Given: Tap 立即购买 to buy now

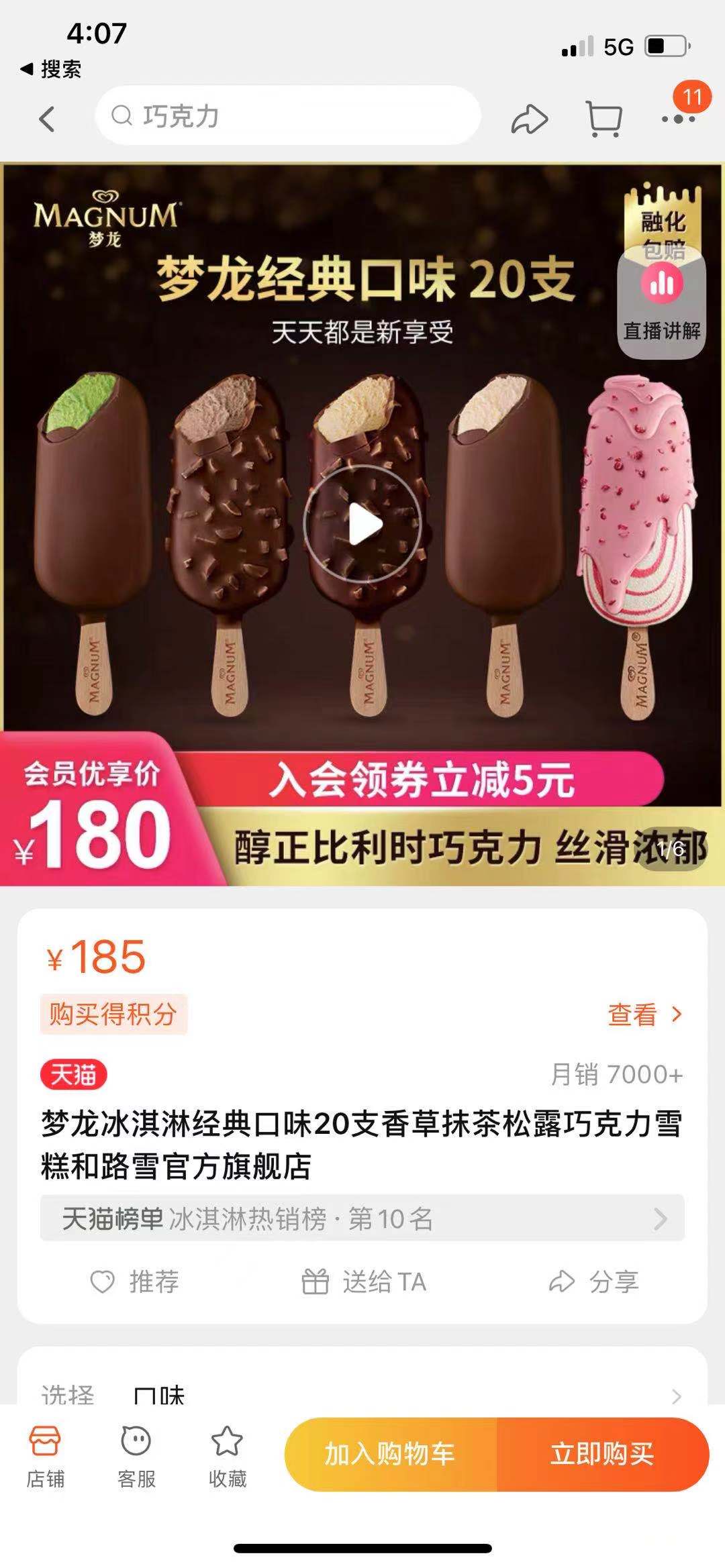Looking at the screenshot, I should pyautogui.click(x=602, y=1454).
